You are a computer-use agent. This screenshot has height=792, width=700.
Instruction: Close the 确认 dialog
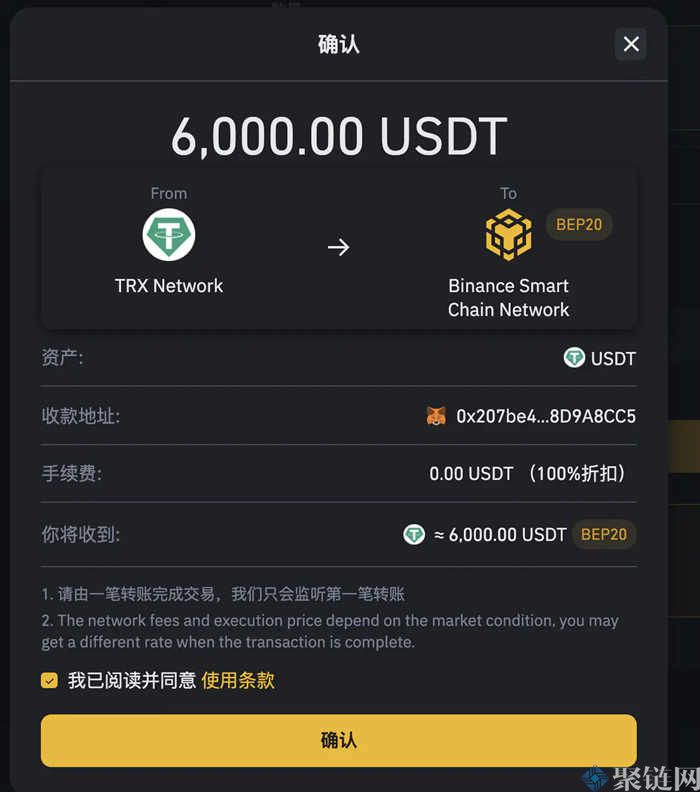(x=631, y=44)
